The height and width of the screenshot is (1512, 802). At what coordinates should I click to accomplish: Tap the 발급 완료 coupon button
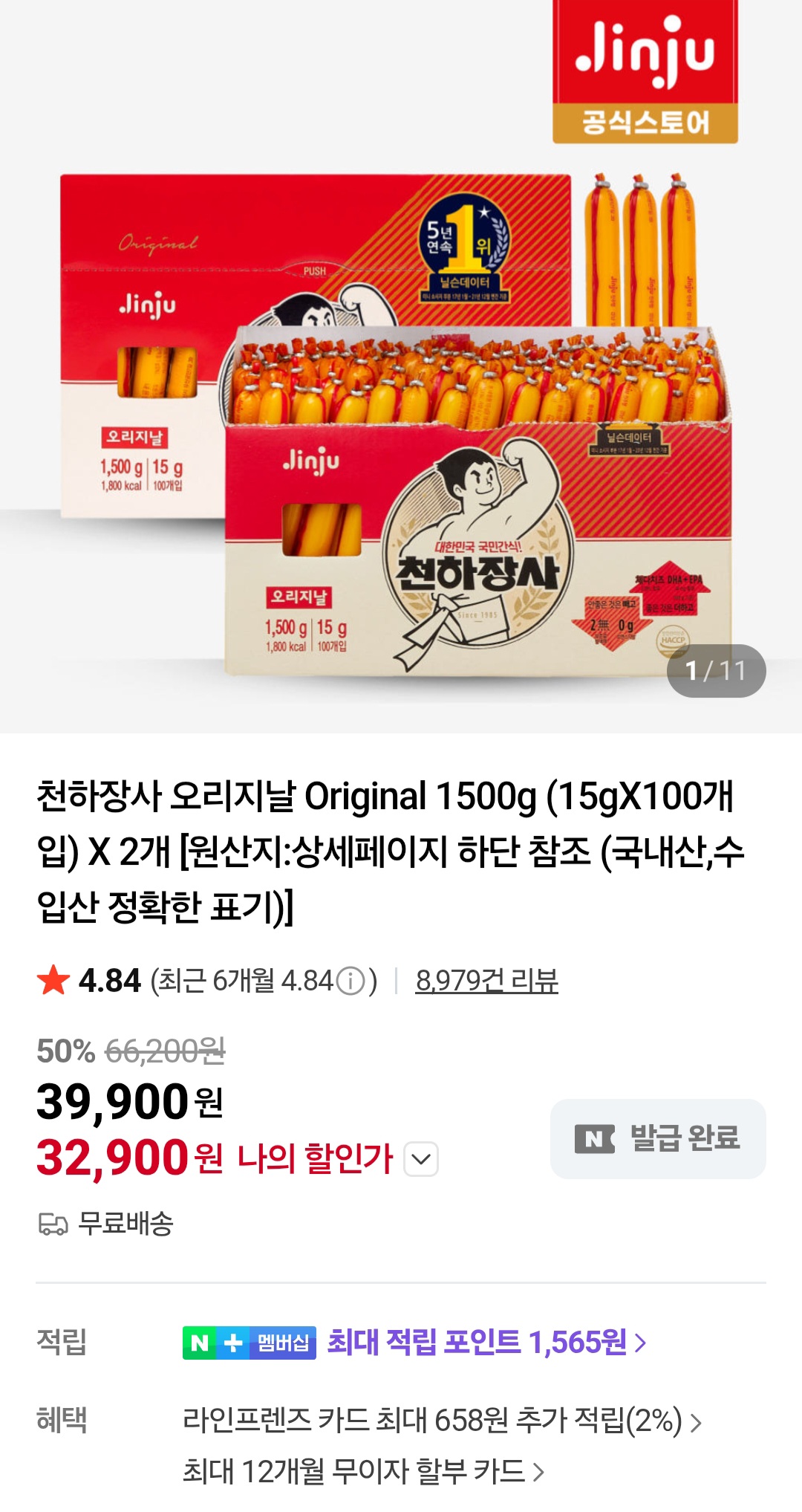[x=658, y=1138]
